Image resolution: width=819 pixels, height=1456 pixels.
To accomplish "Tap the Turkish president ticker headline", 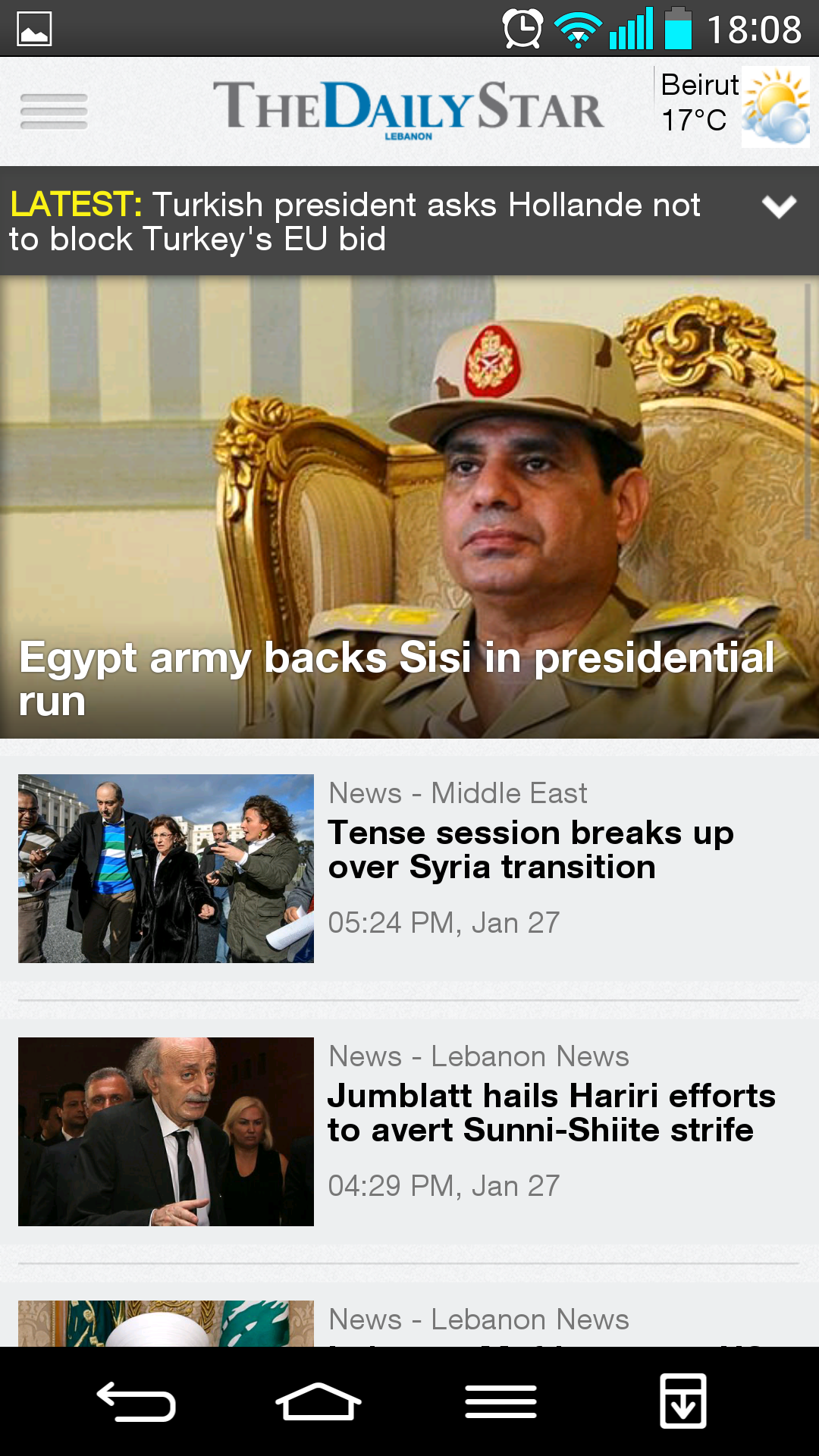I will point(356,221).
